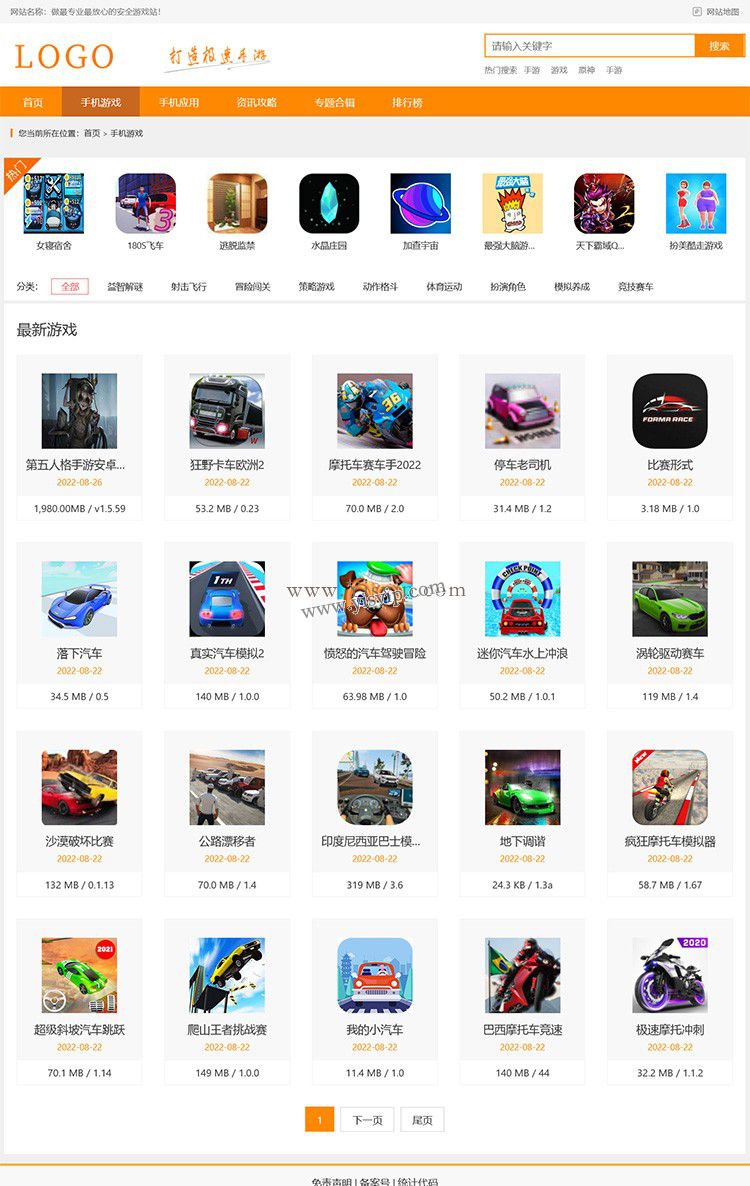This screenshot has width=750, height=1186.
Task: Tap the keyword search input field
Action: pos(590,46)
